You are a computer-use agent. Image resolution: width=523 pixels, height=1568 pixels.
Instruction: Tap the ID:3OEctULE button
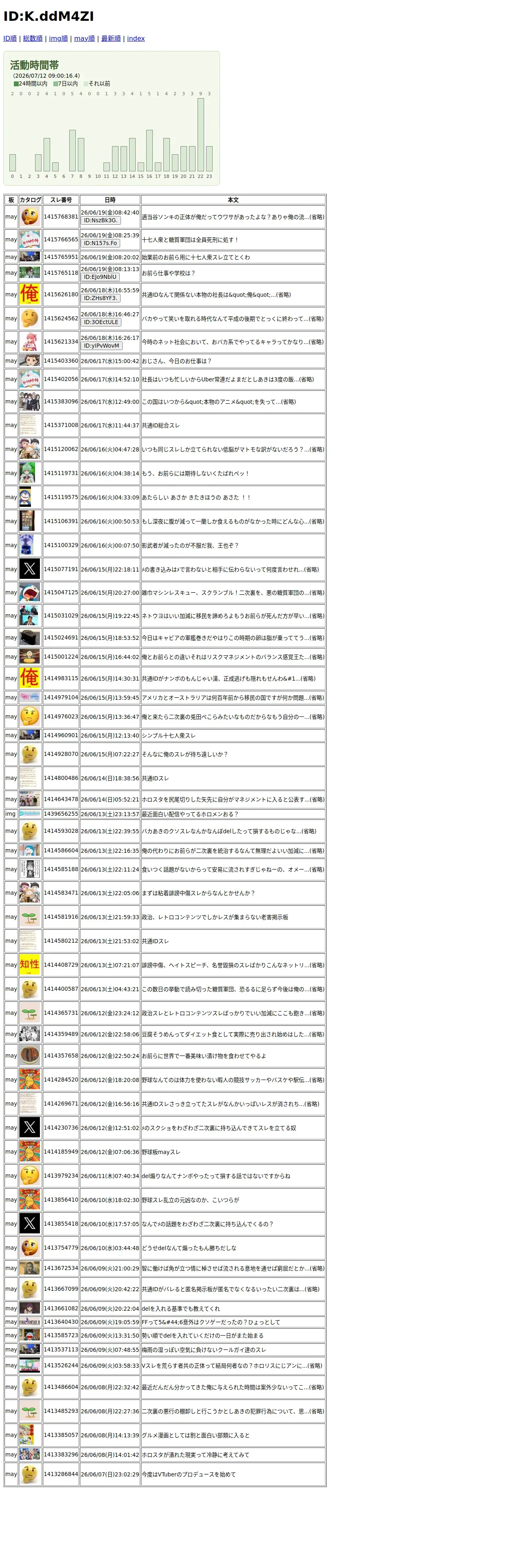(101, 322)
